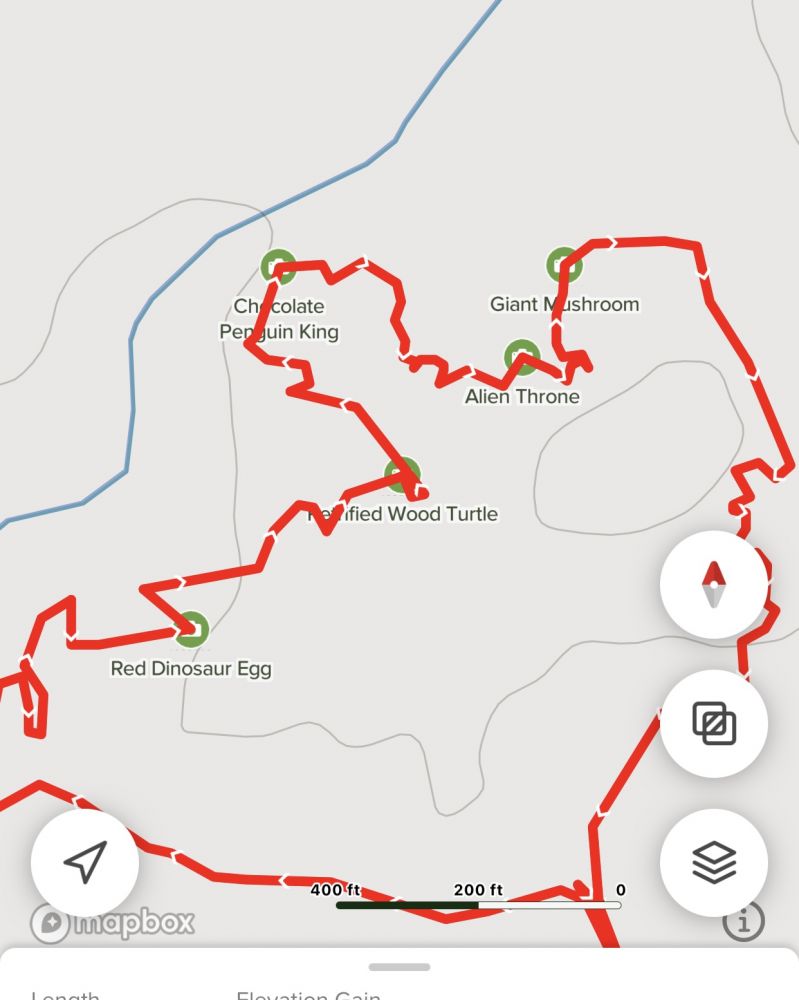Reset map orientation with the compass button
Viewport: 799px width, 1000px height.
coord(713,585)
